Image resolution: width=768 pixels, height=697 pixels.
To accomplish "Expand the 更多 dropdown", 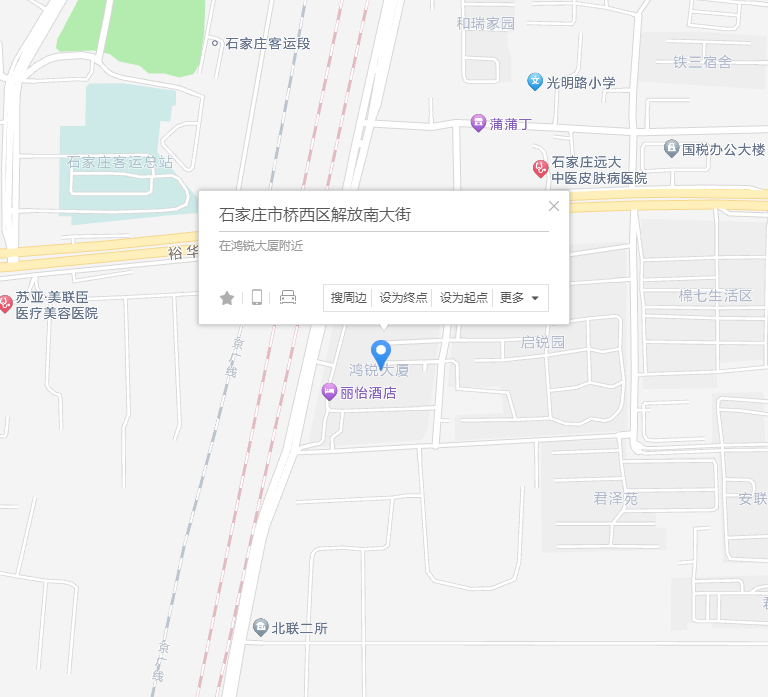I will tap(520, 298).
